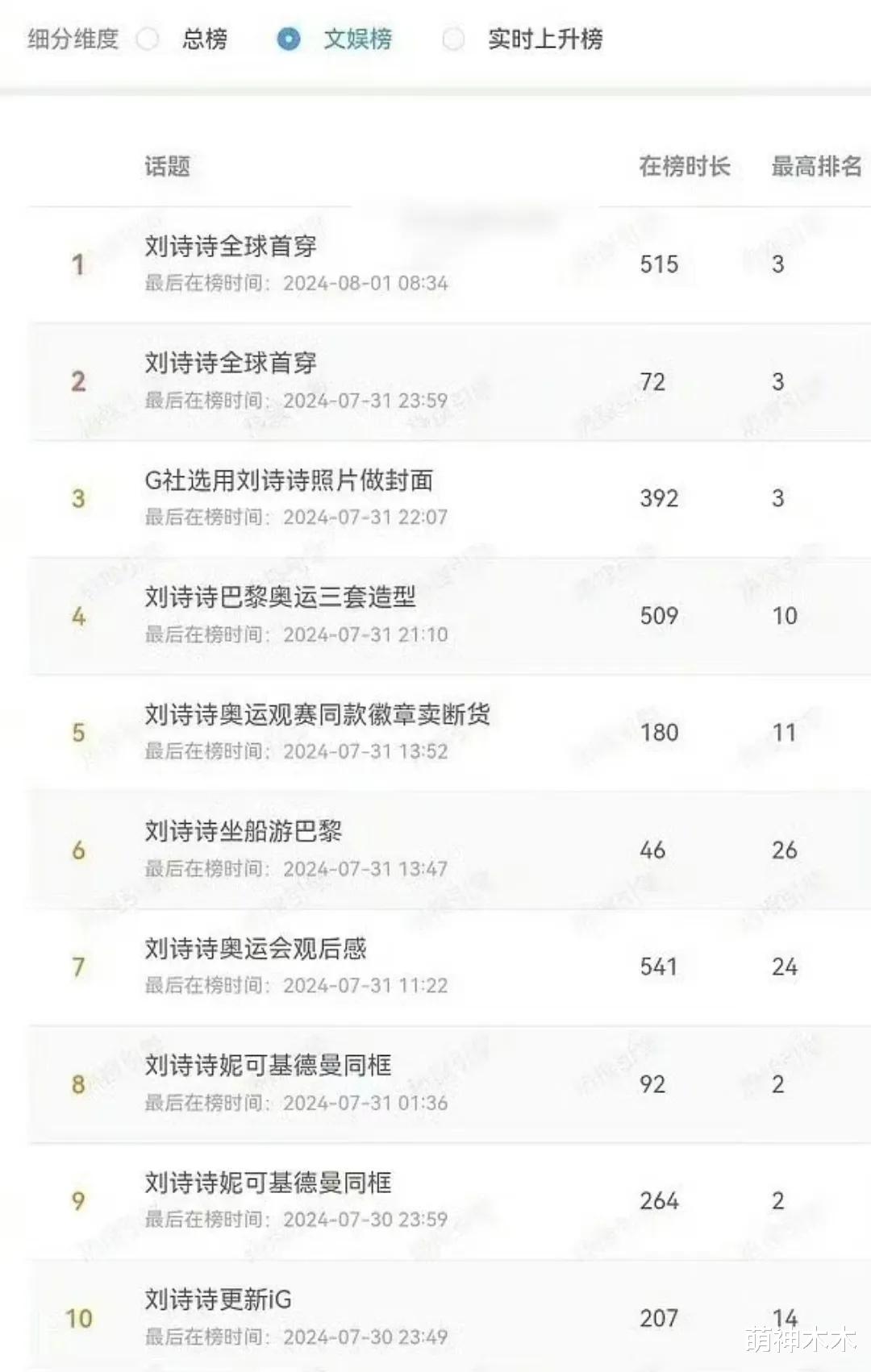Sort by the 在榜时长 column header
The width and height of the screenshot is (871, 1372).
685,164
